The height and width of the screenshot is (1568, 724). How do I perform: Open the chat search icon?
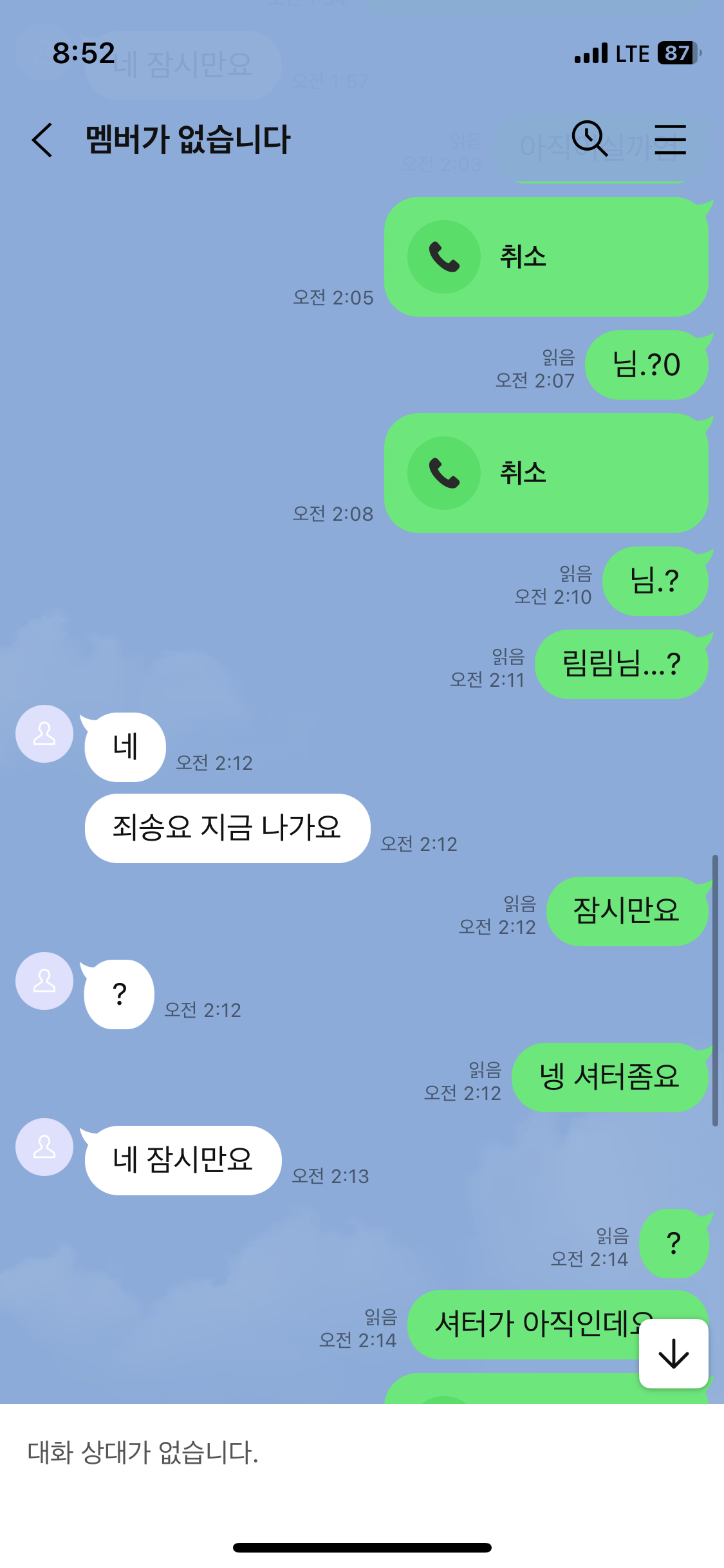click(x=589, y=138)
